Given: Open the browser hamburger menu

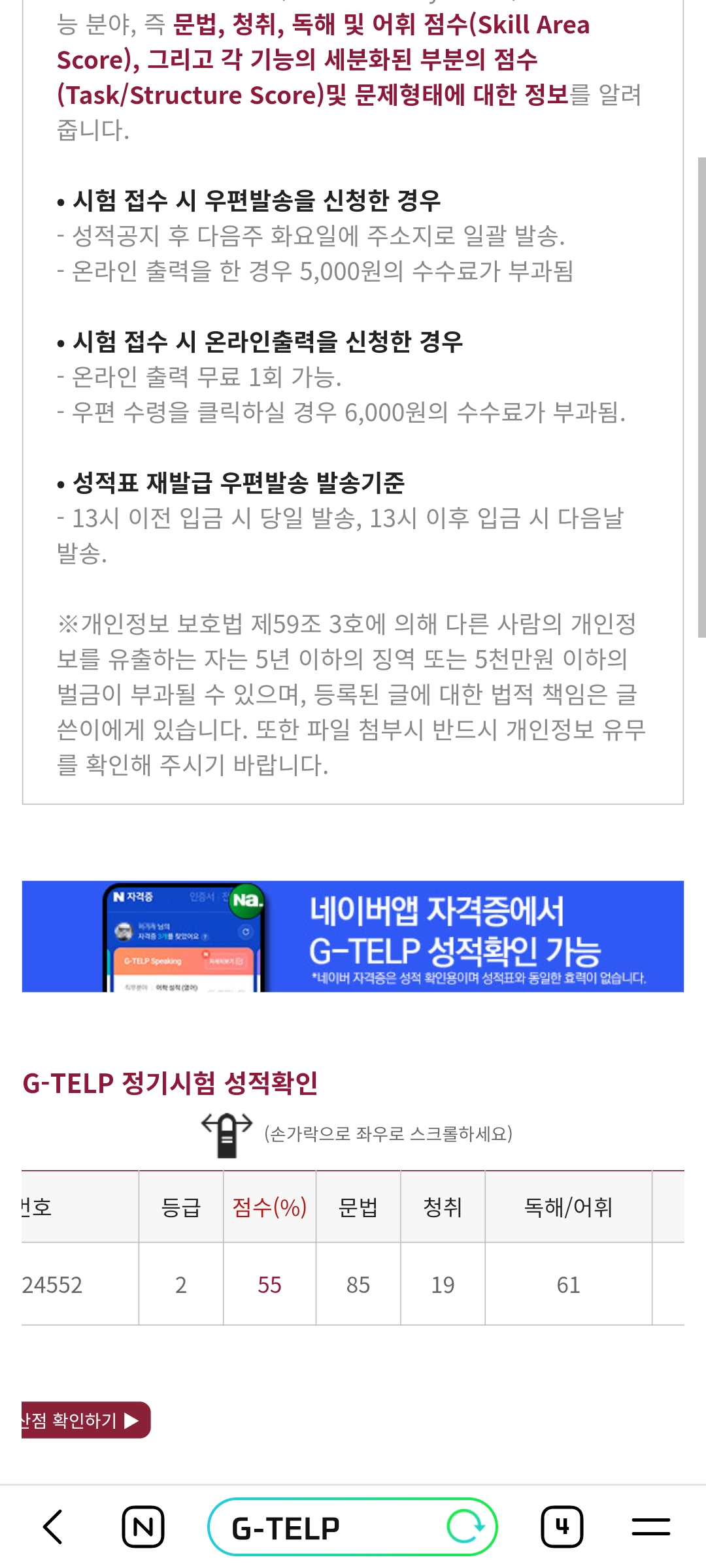Looking at the screenshot, I should [650, 1527].
